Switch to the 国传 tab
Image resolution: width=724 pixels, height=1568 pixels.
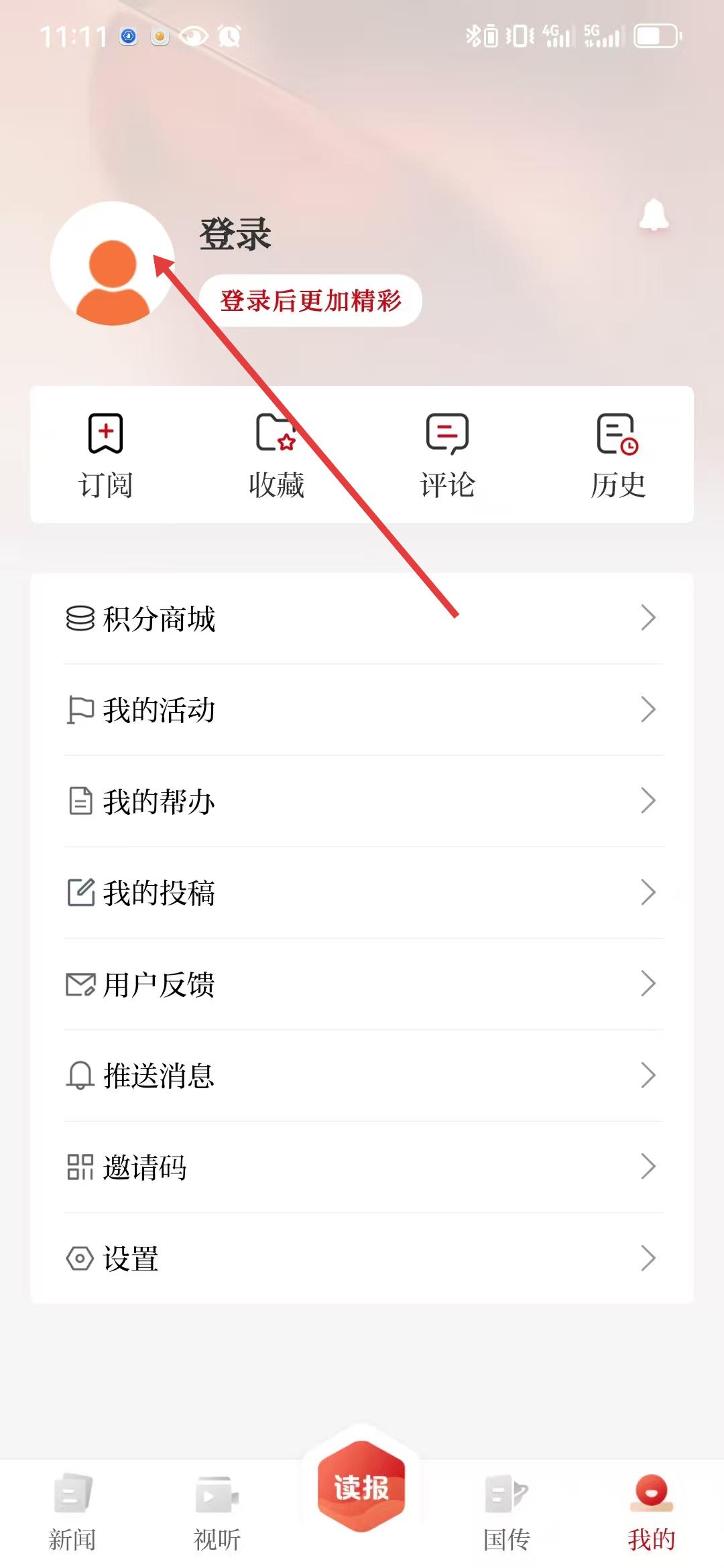[507, 1512]
